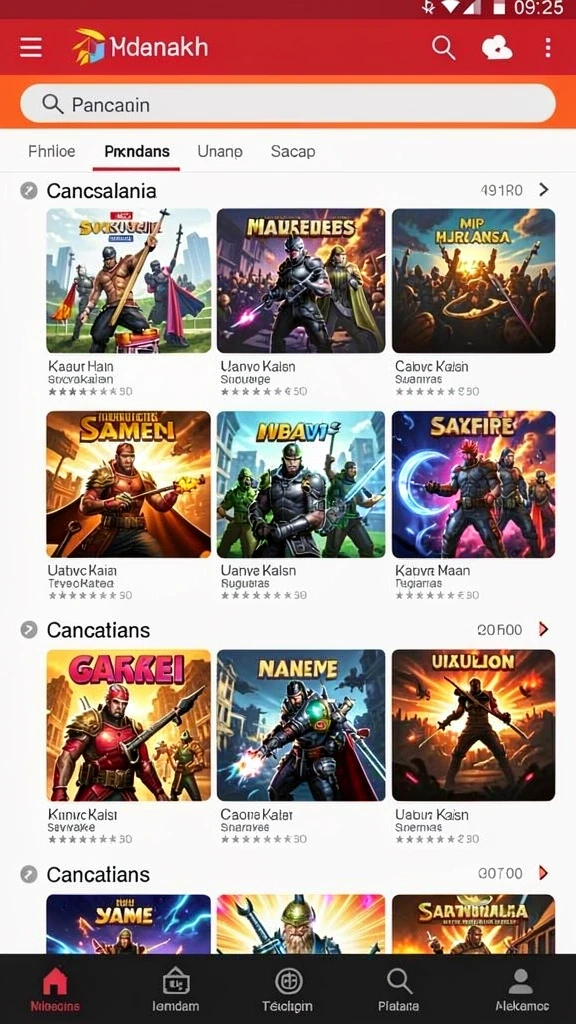Viewport: 576px width, 1024px height.
Task: Switch to the Unanp tab
Action: (x=220, y=152)
